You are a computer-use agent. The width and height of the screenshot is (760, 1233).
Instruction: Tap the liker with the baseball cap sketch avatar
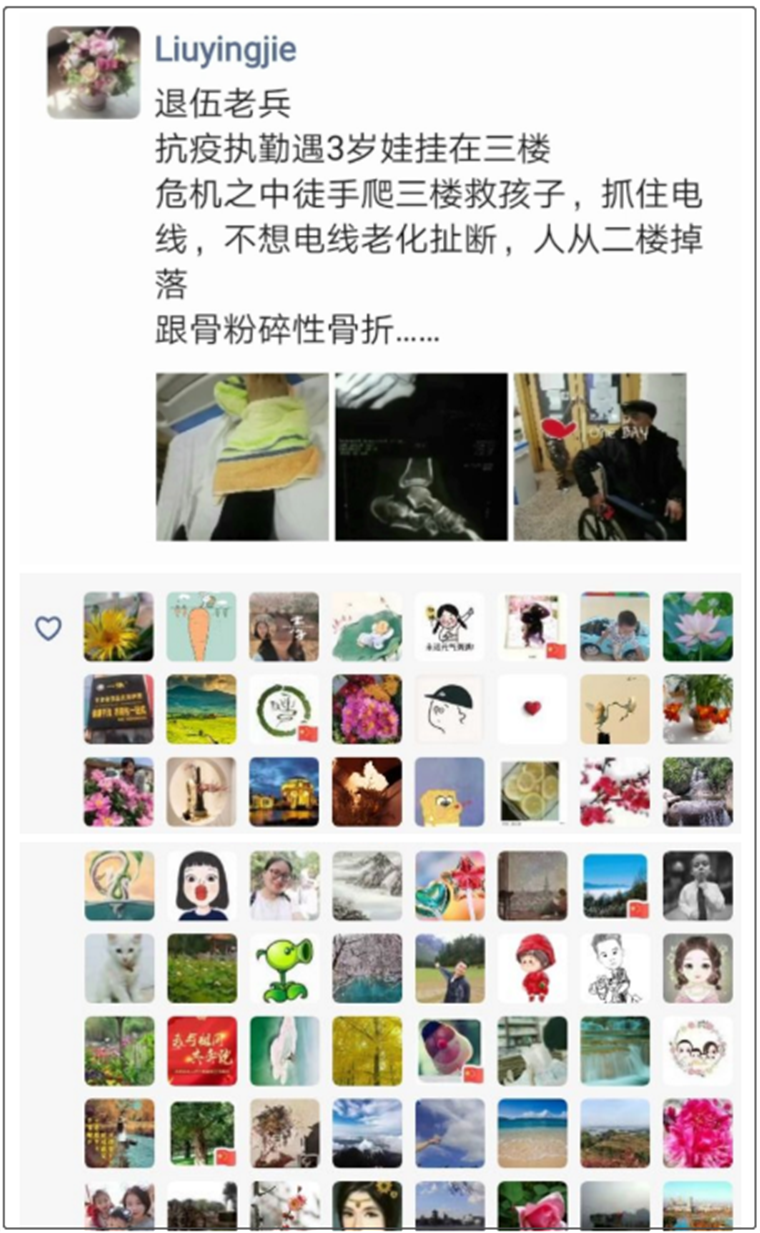point(449,709)
